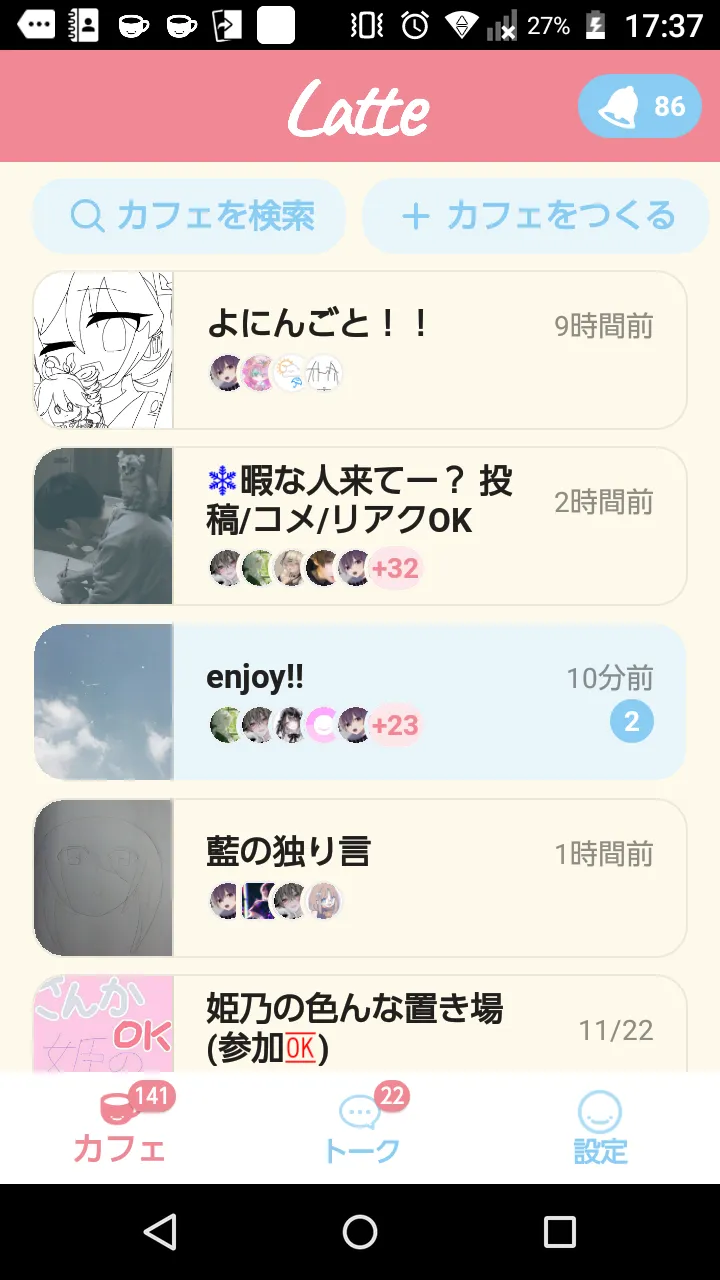This screenshot has width=720, height=1280.
Task: Create a new cafe with カフェをつくる
Action: pyautogui.click(x=536, y=216)
